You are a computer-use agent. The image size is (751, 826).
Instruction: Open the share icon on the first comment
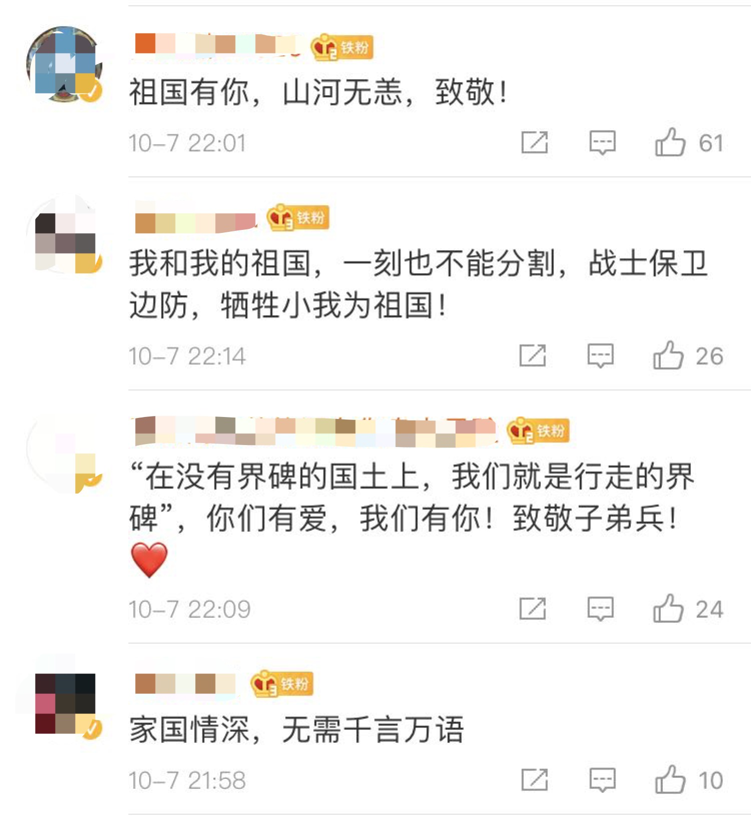pyautogui.click(x=535, y=142)
